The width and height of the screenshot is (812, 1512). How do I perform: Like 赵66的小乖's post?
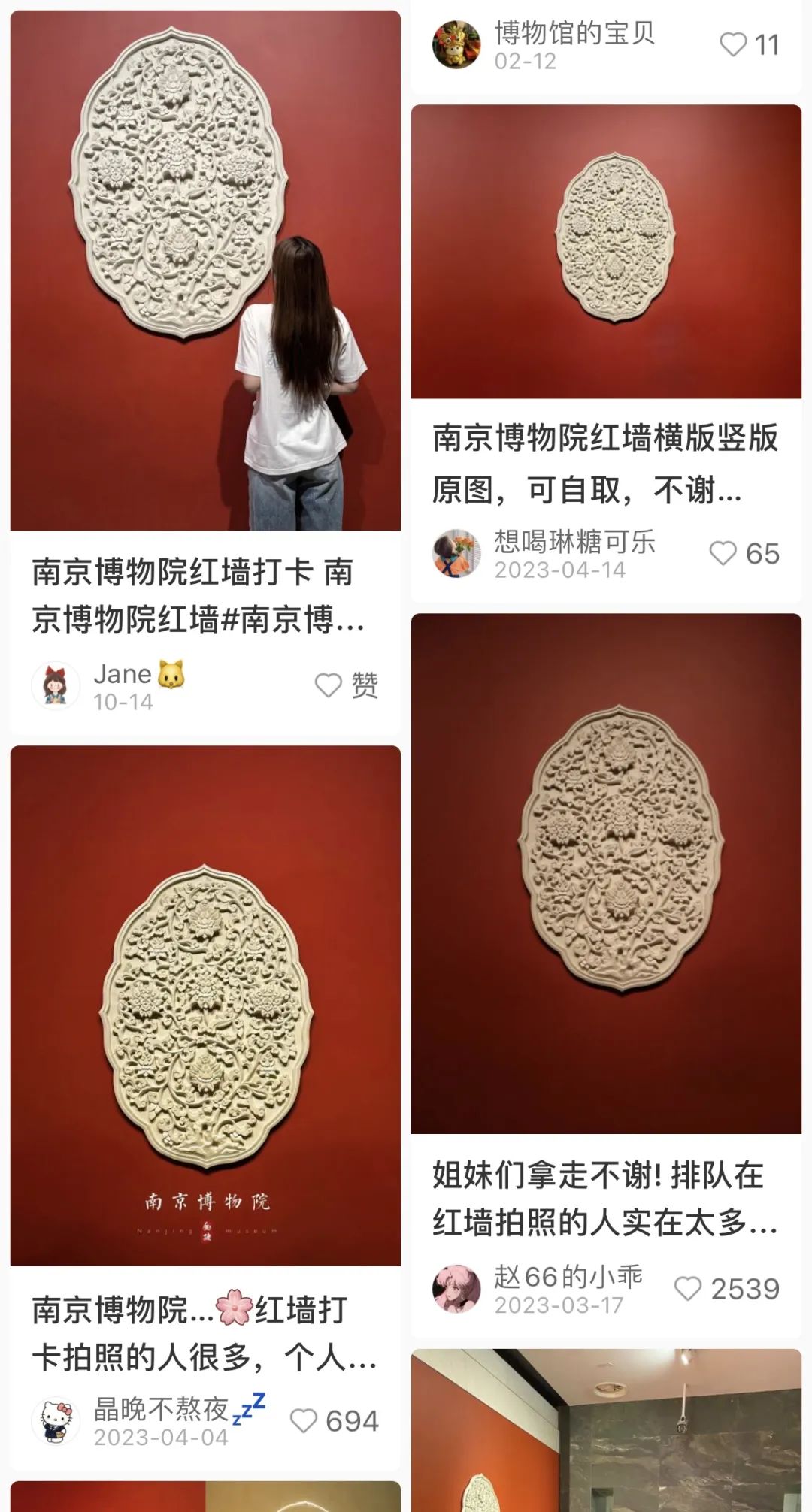[x=688, y=1289]
